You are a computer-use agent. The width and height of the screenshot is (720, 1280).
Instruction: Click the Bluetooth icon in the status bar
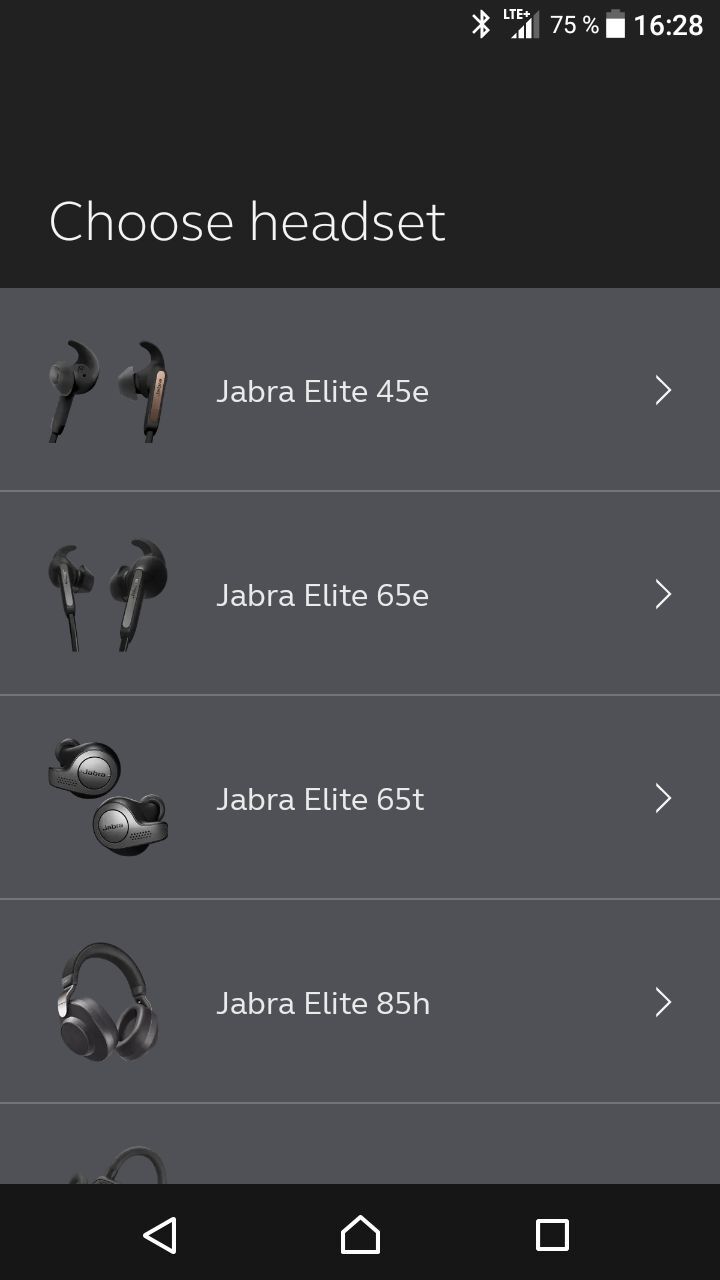coord(481,24)
